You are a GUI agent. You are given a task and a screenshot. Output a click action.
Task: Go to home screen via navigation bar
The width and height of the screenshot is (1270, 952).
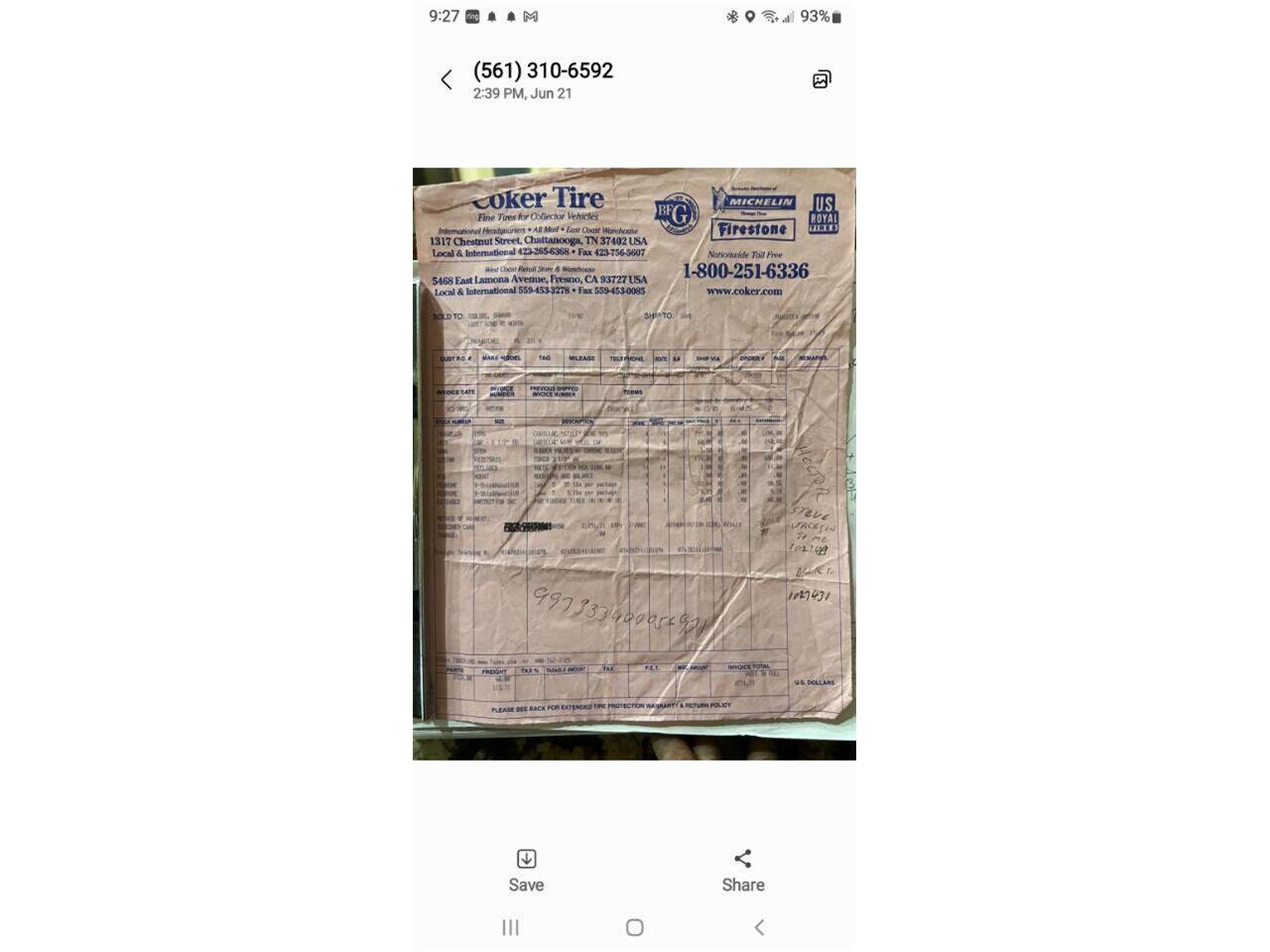[x=635, y=927]
